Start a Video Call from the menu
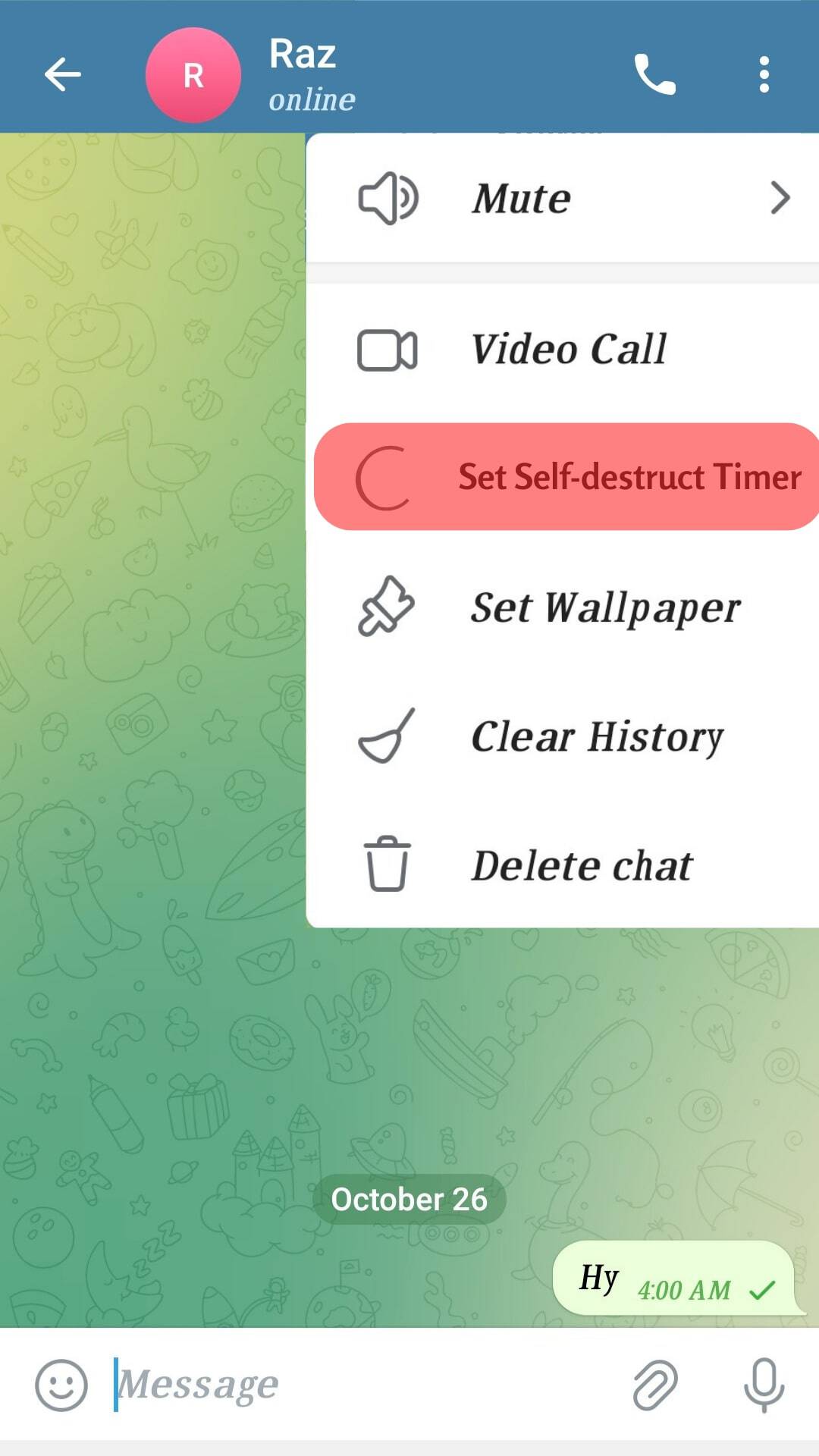819x1456 pixels. coord(563,350)
